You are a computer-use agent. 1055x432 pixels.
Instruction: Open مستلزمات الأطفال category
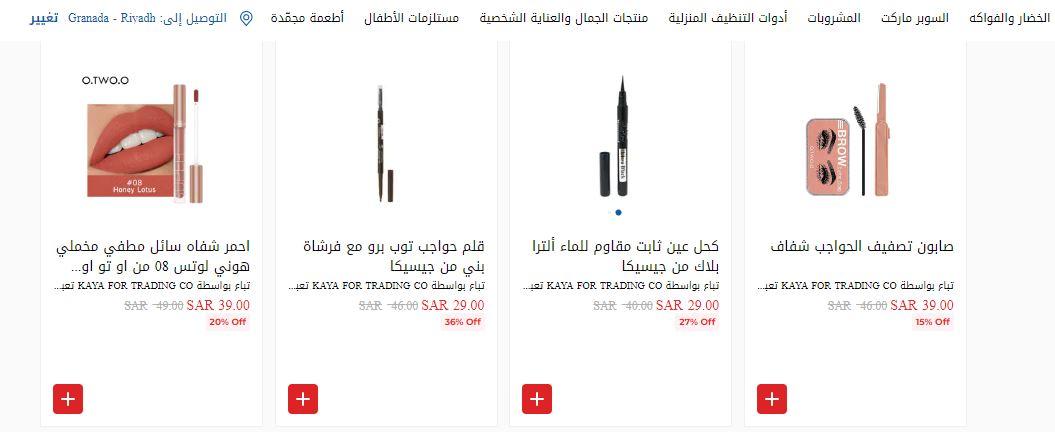[413, 18]
